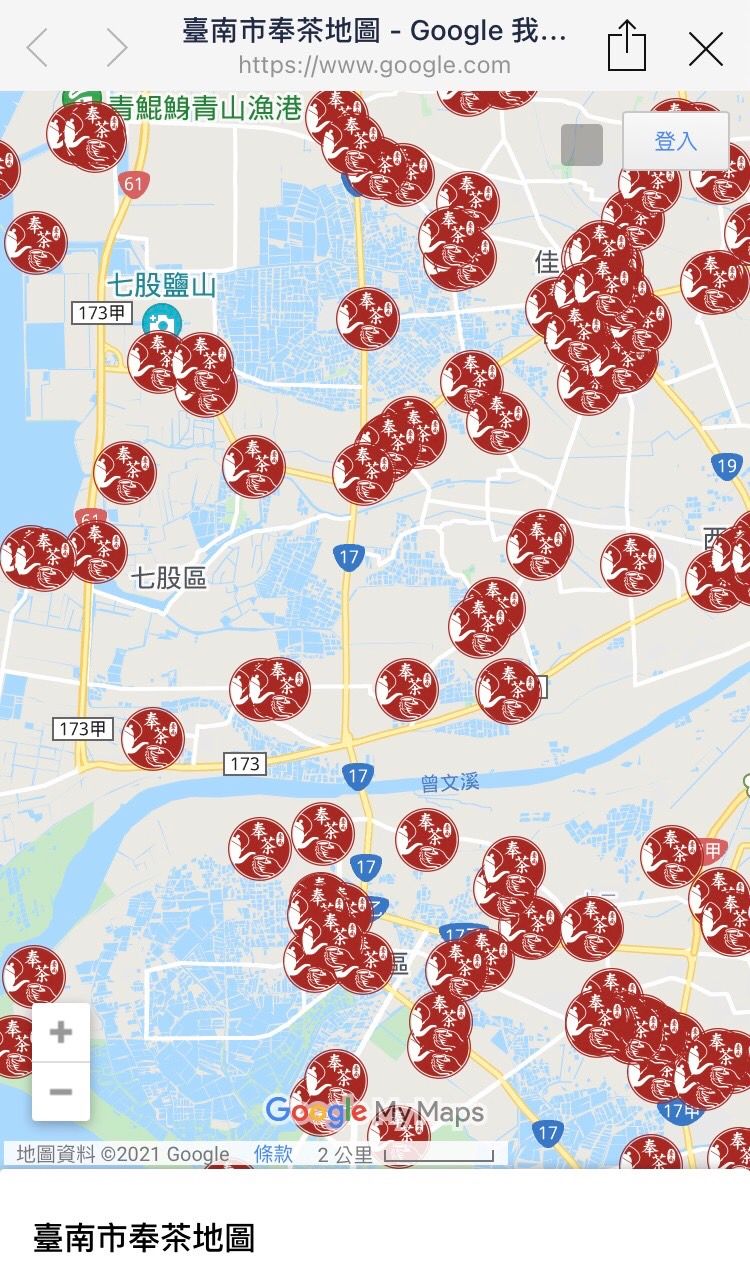This screenshot has height=1263, width=750.
Task: Open the 七股鹽山 camera landmark
Action: pos(158,321)
